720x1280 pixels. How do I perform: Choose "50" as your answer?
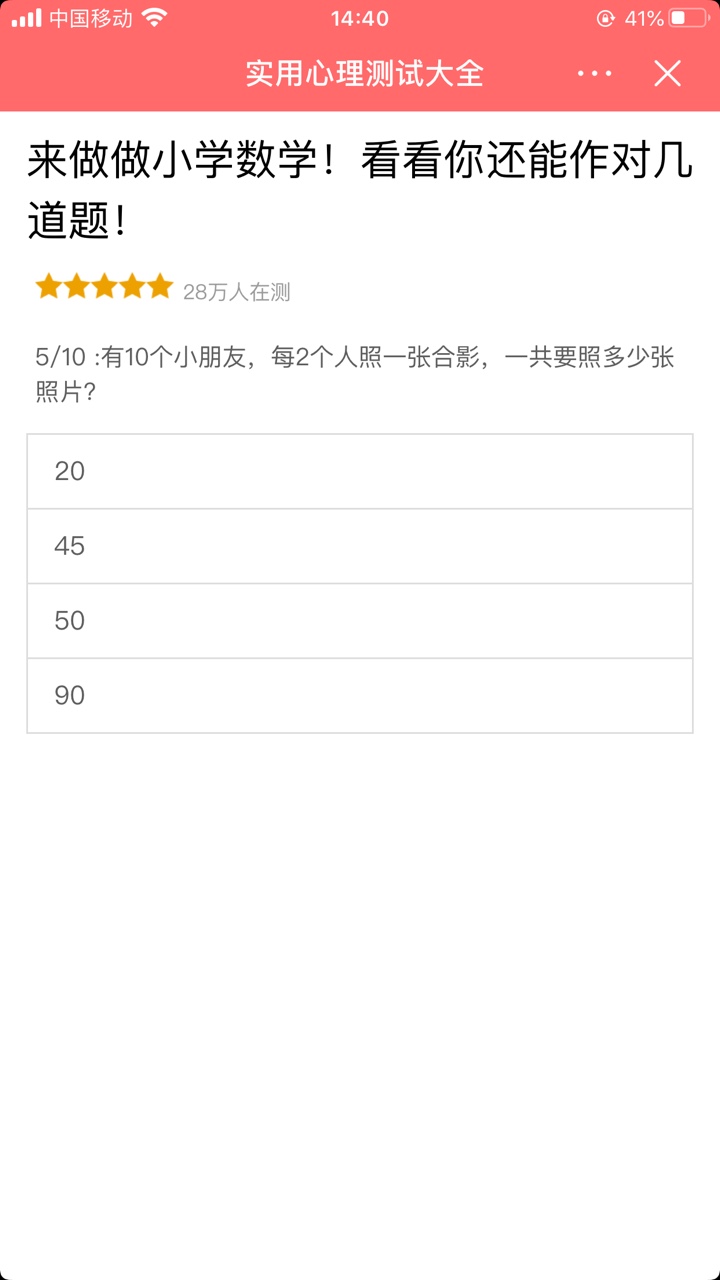point(360,620)
